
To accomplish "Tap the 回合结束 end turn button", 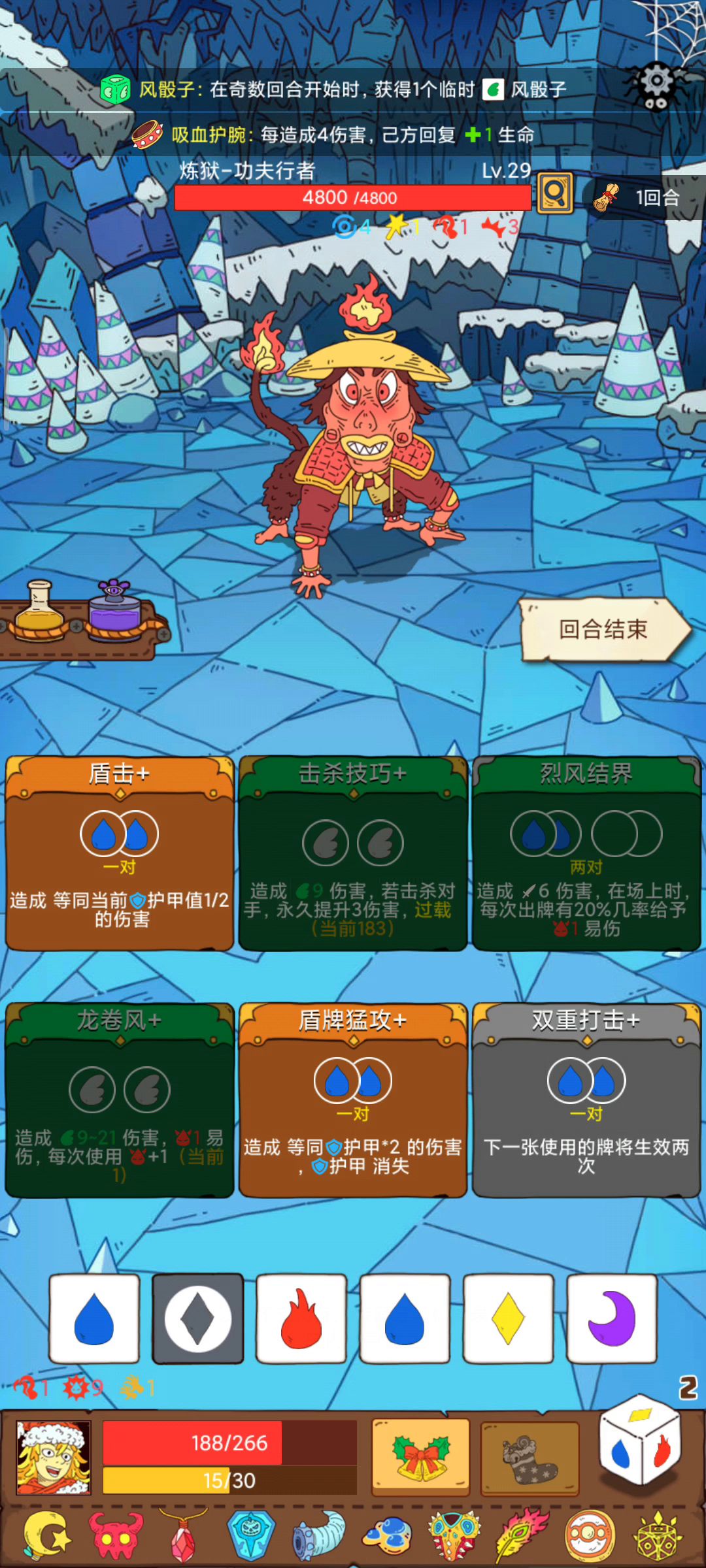I will [605, 629].
